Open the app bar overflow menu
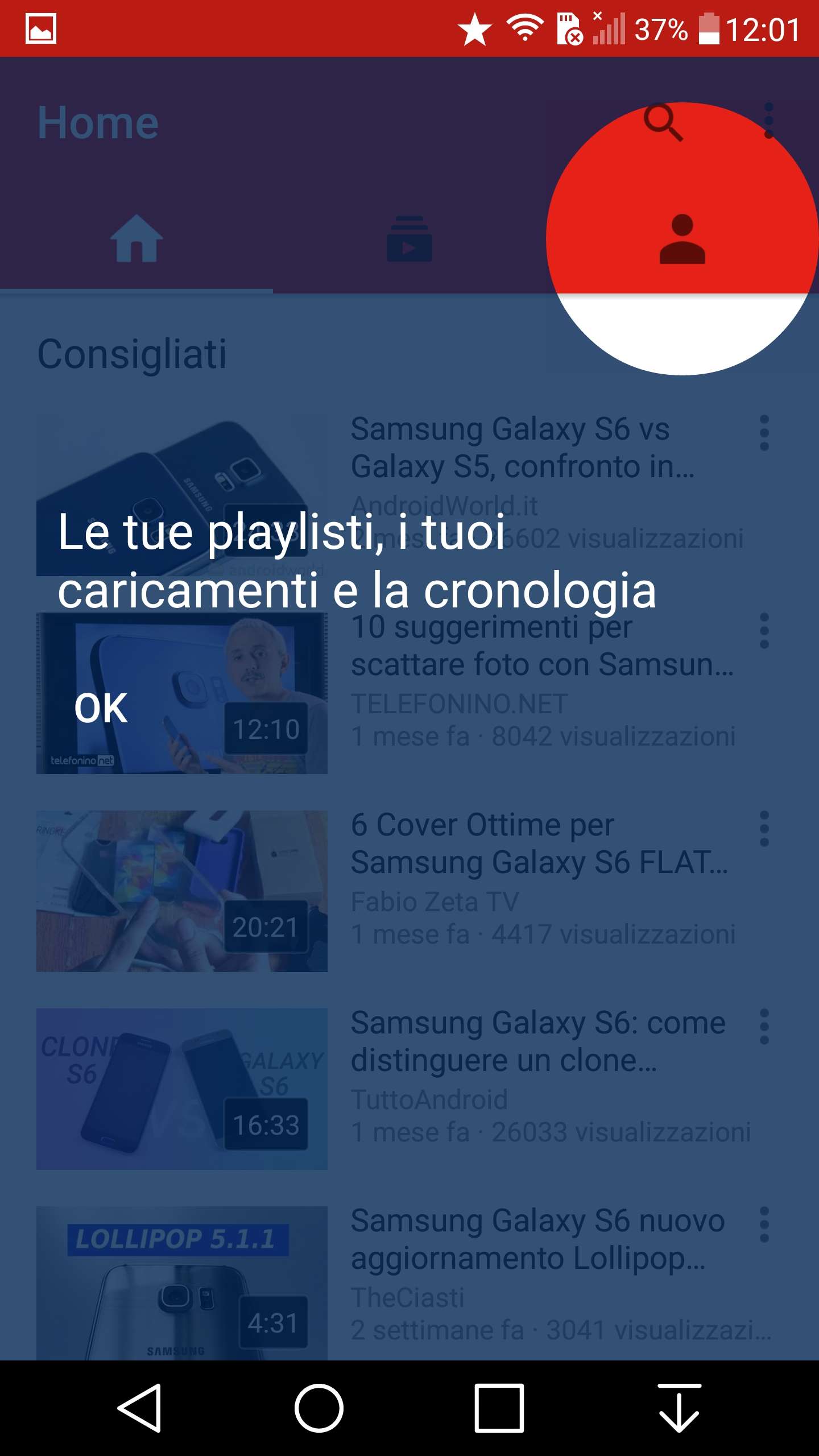 pyautogui.click(x=769, y=121)
